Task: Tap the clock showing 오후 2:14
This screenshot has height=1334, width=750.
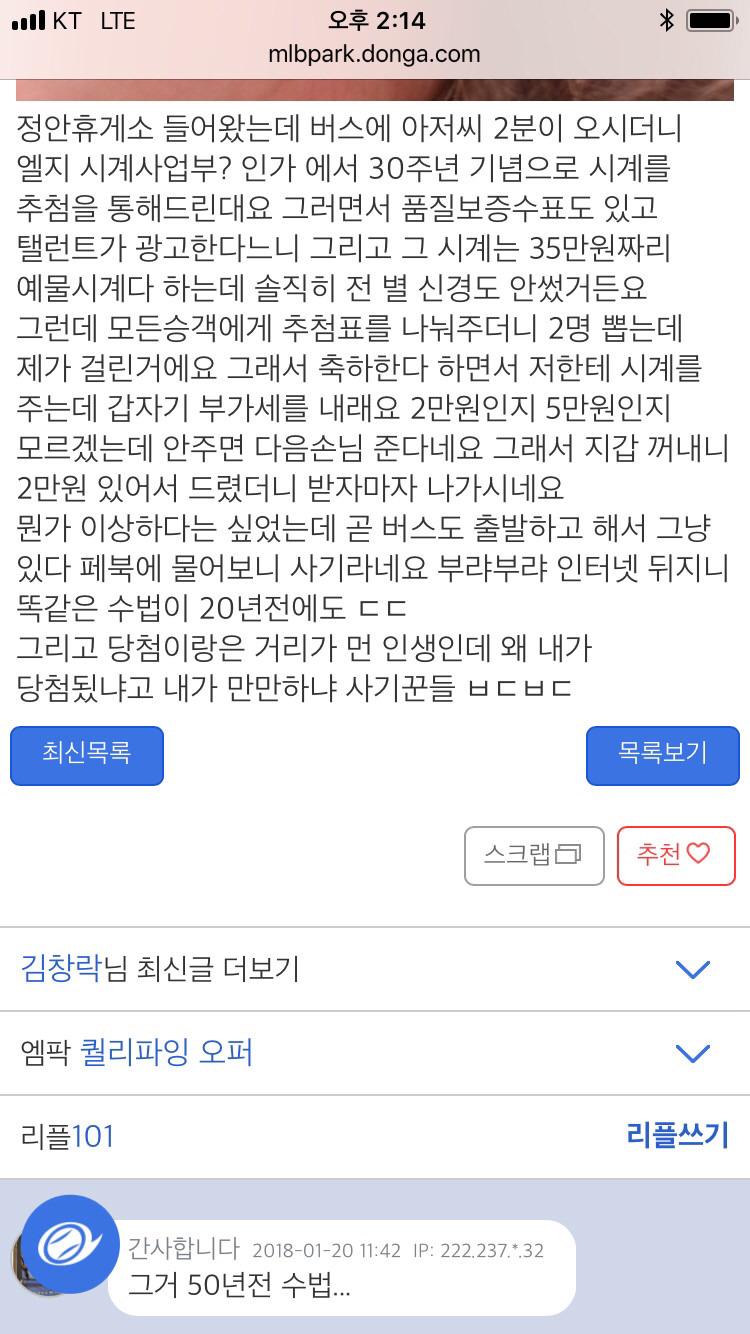Action: 374,20
